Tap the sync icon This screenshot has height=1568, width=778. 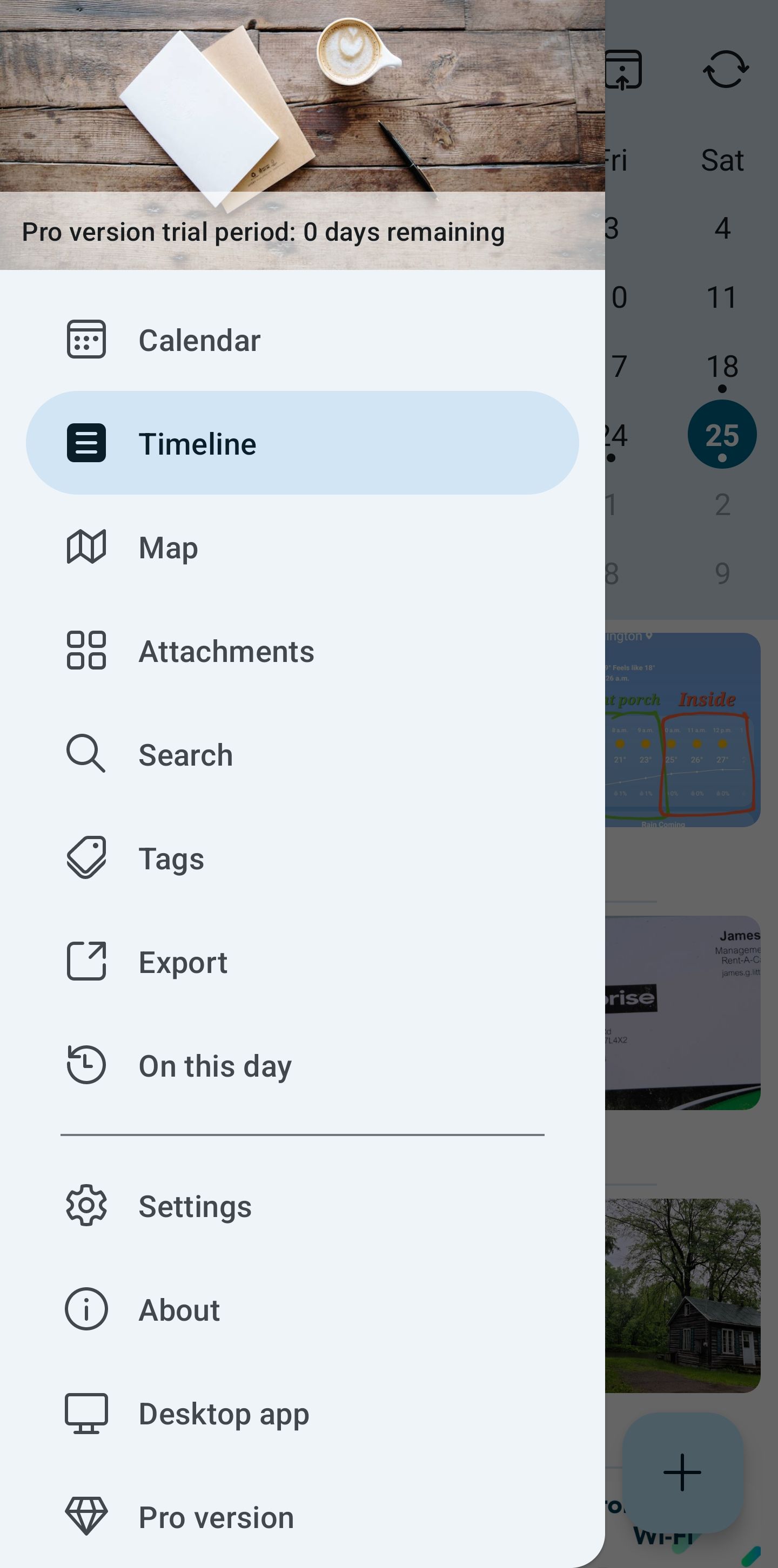(x=726, y=70)
